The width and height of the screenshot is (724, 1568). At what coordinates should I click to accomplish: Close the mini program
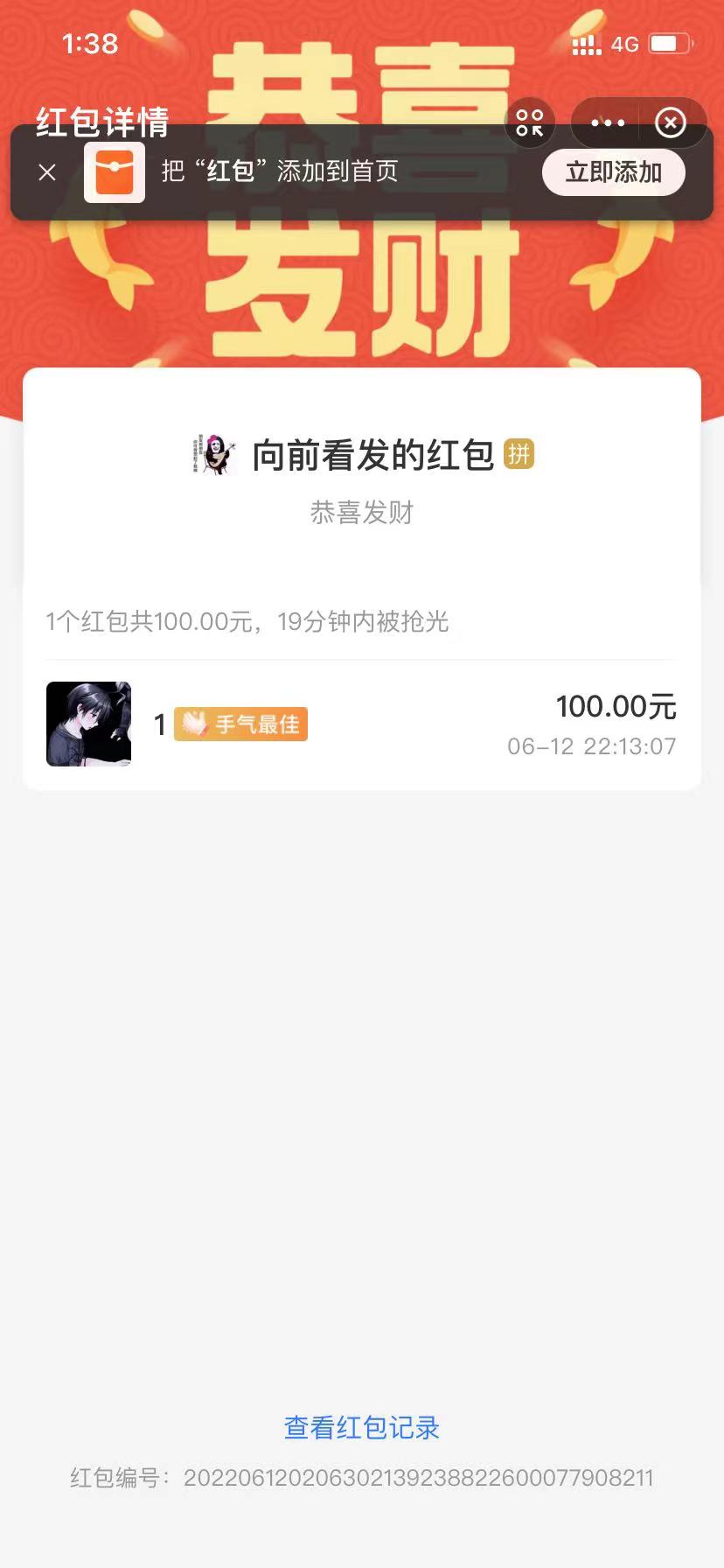[671, 123]
